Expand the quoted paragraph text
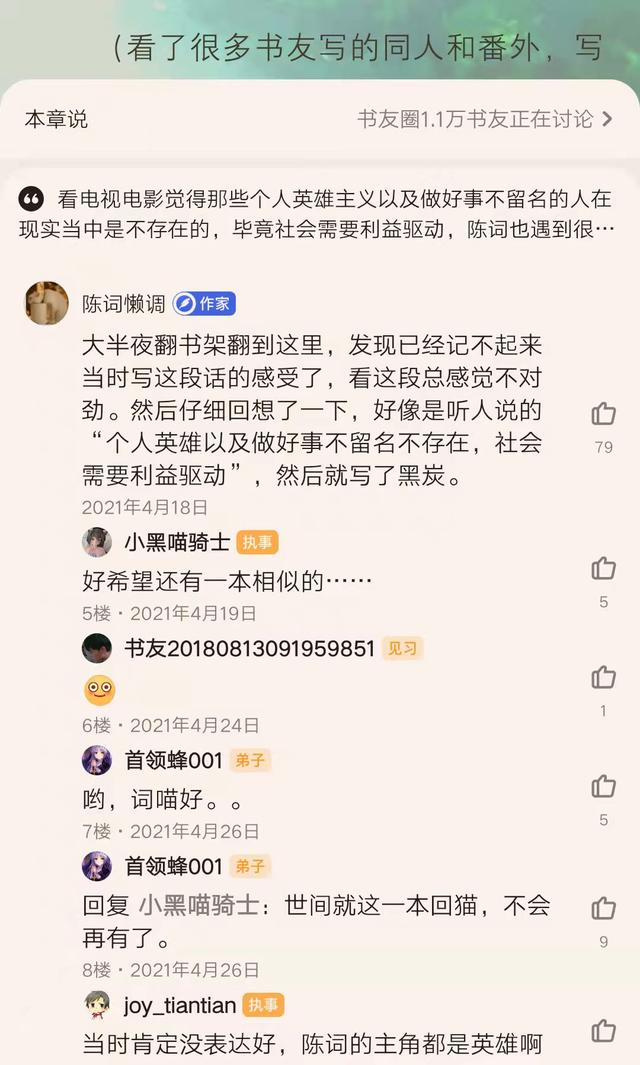The height and width of the screenshot is (1065, 640). point(320,214)
